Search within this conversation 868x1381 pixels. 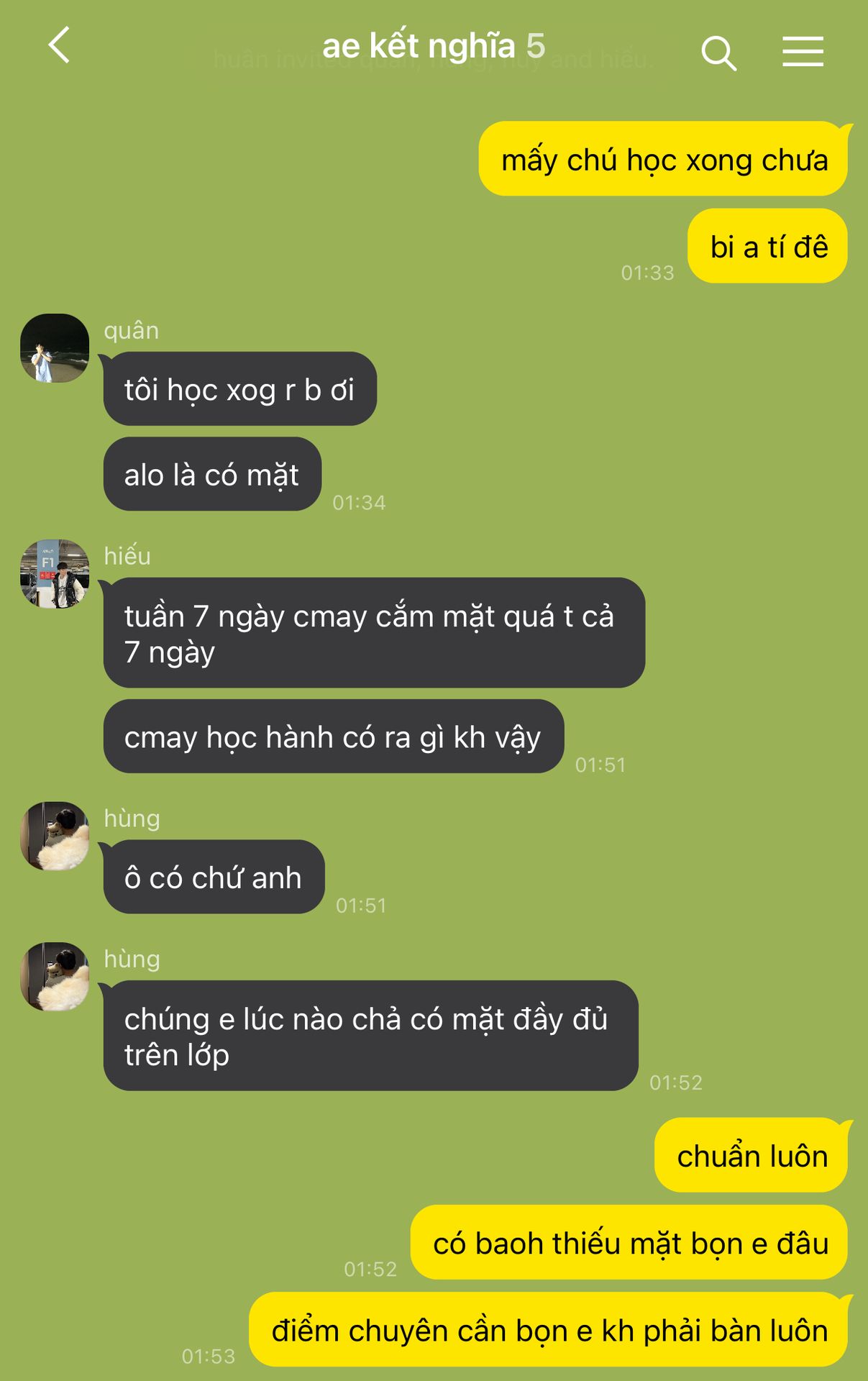pyautogui.click(x=718, y=53)
